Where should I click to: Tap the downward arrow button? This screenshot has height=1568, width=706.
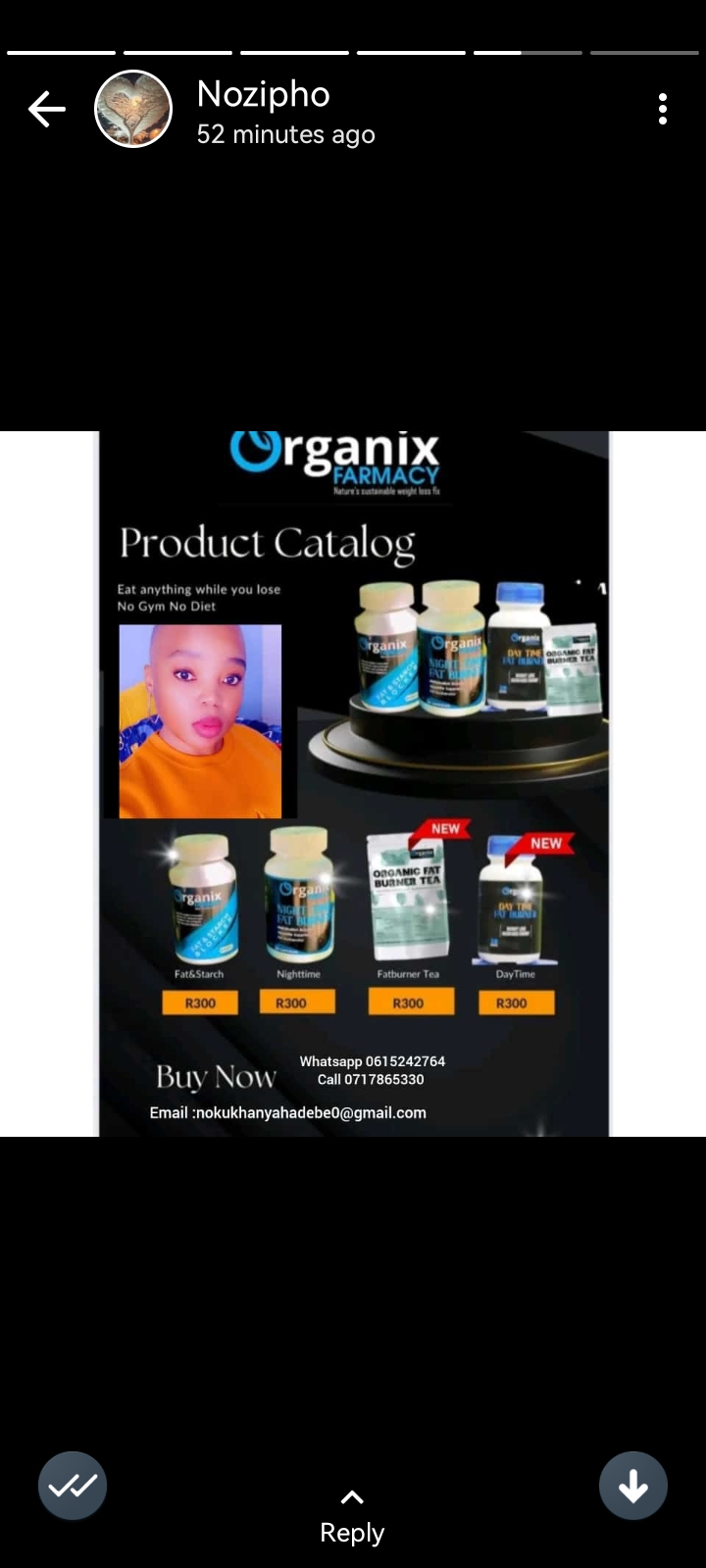coord(633,1486)
